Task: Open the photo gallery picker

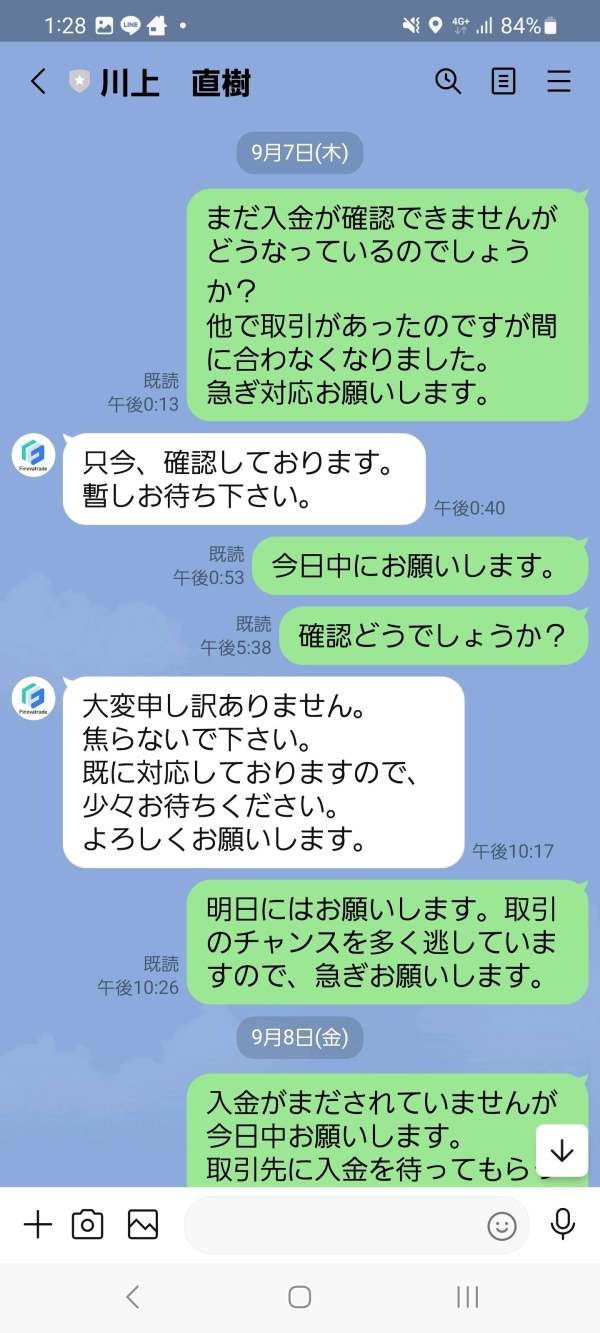Action: point(143,1224)
